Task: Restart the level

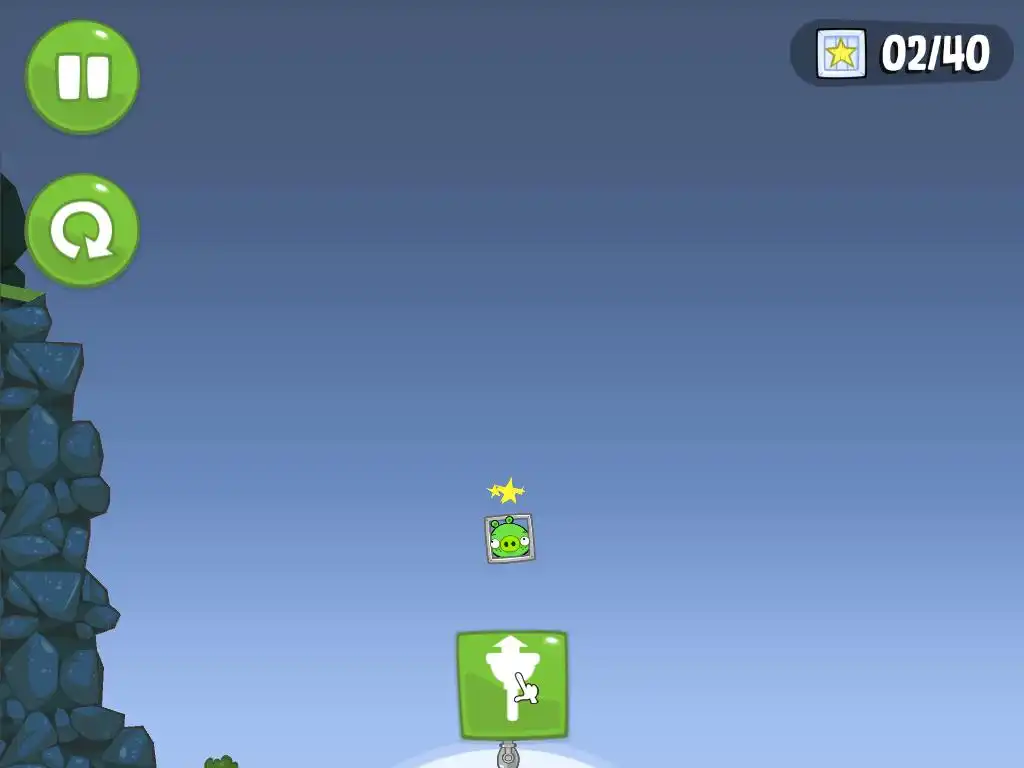Action: 82,230
